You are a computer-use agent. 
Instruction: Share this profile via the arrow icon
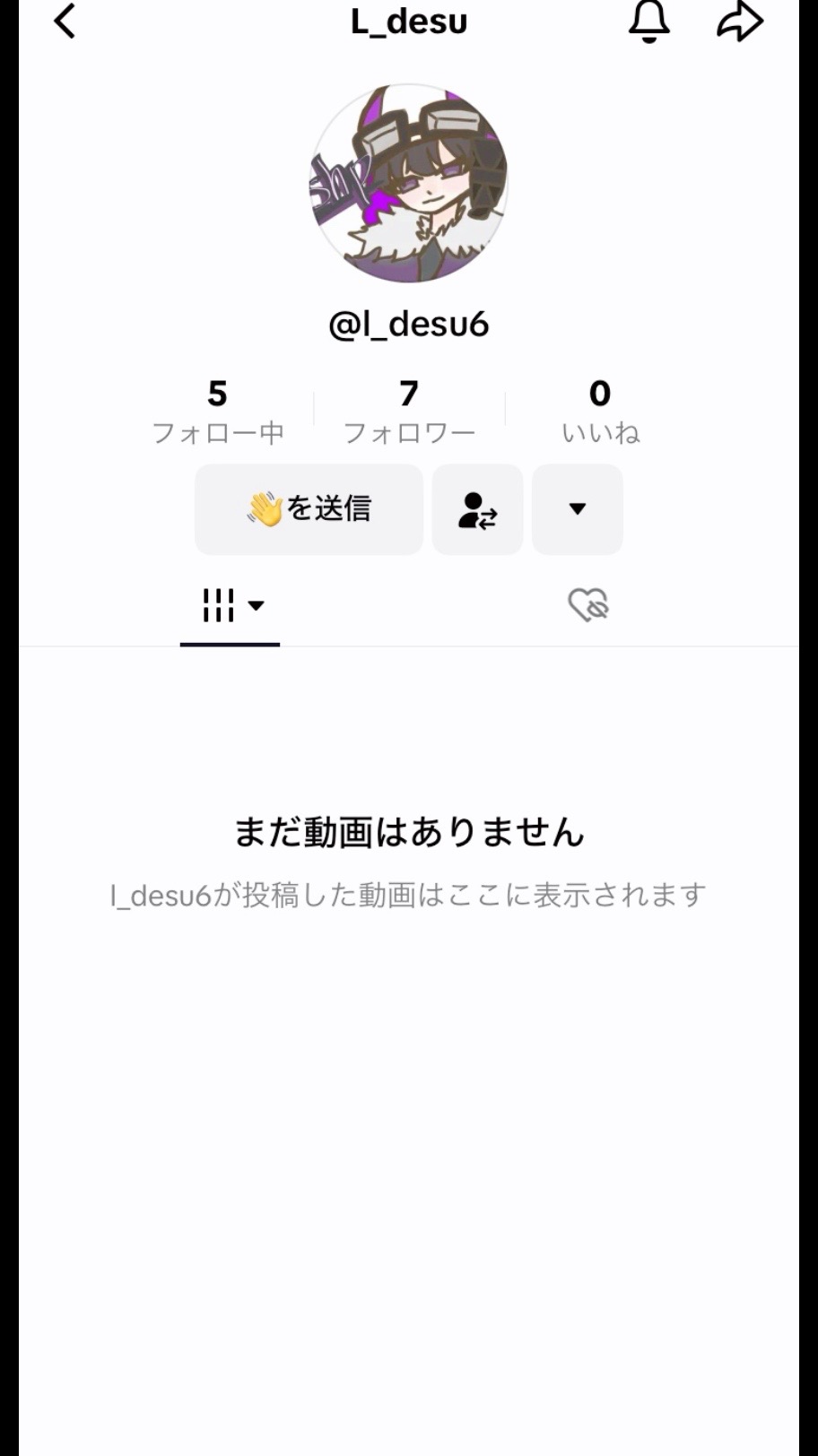point(740,22)
